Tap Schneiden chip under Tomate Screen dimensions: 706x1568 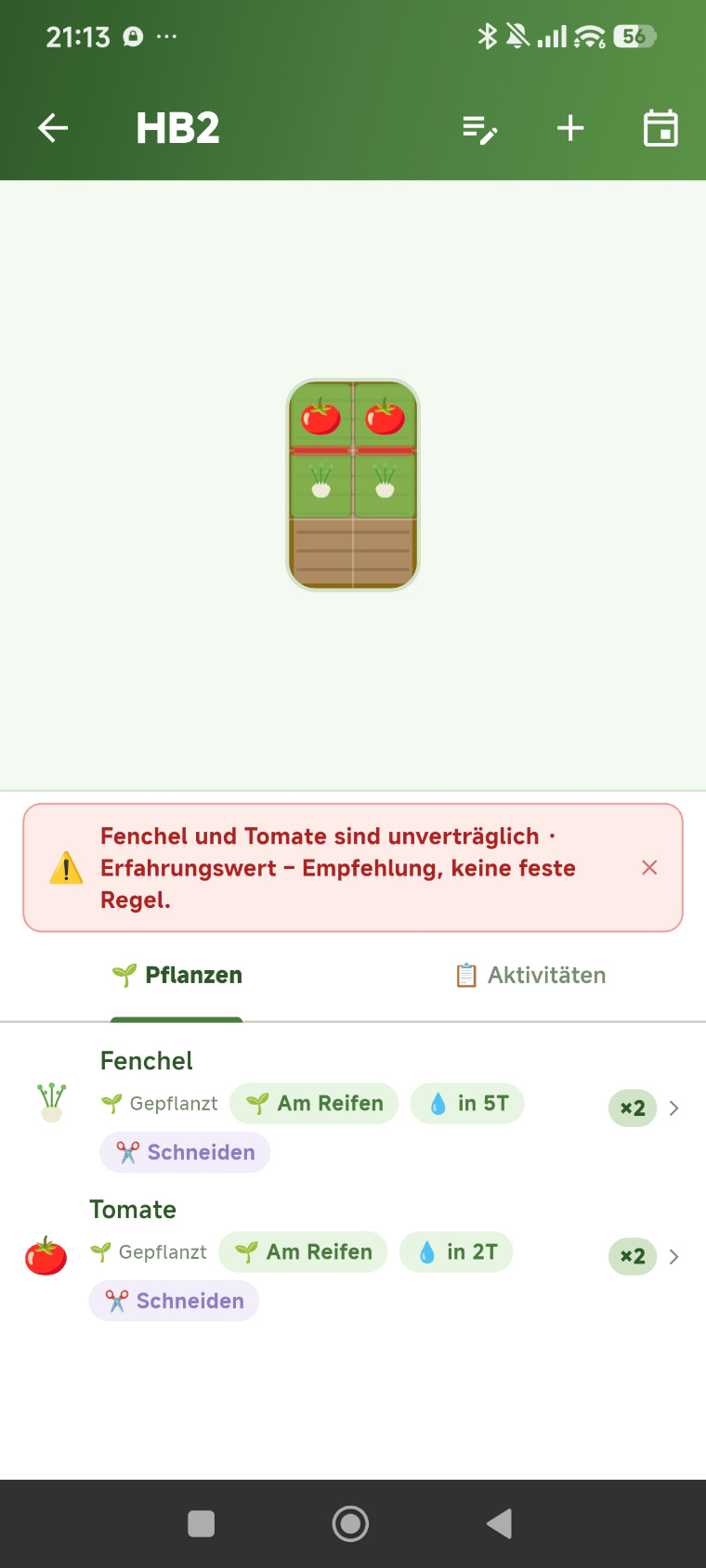(x=174, y=1301)
